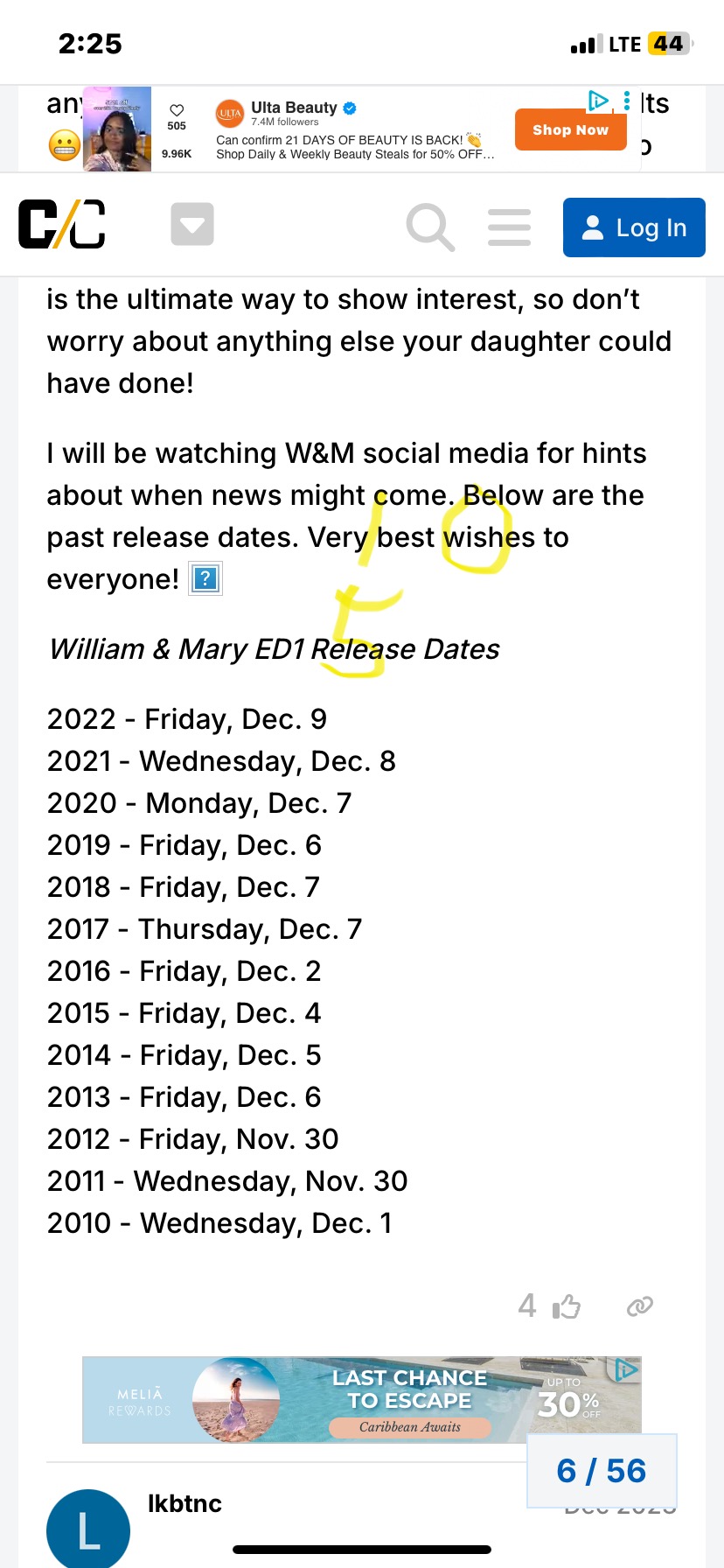Expand the dropdown arrow box in header

pyautogui.click(x=192, y=225)
